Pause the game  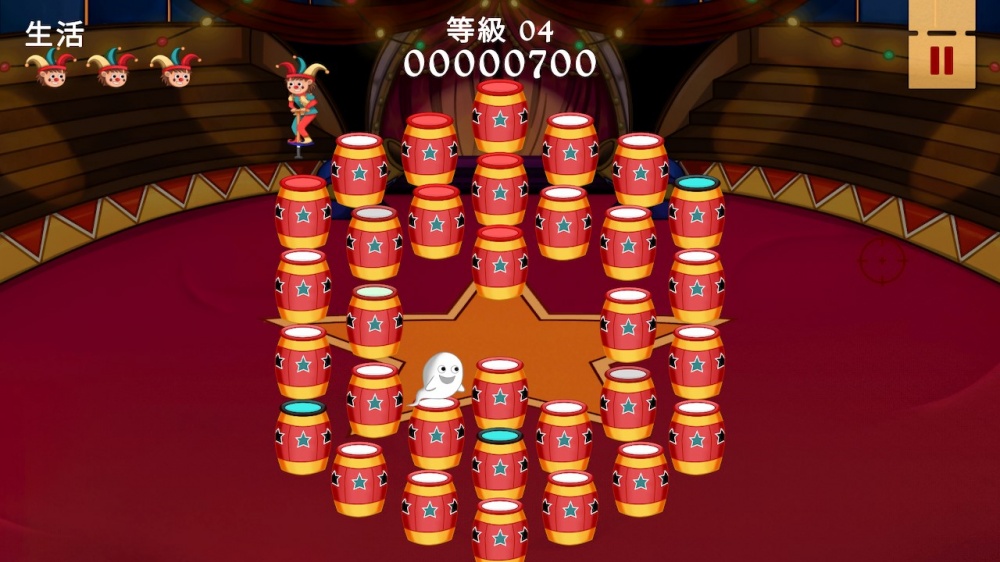tap(941, 59)
